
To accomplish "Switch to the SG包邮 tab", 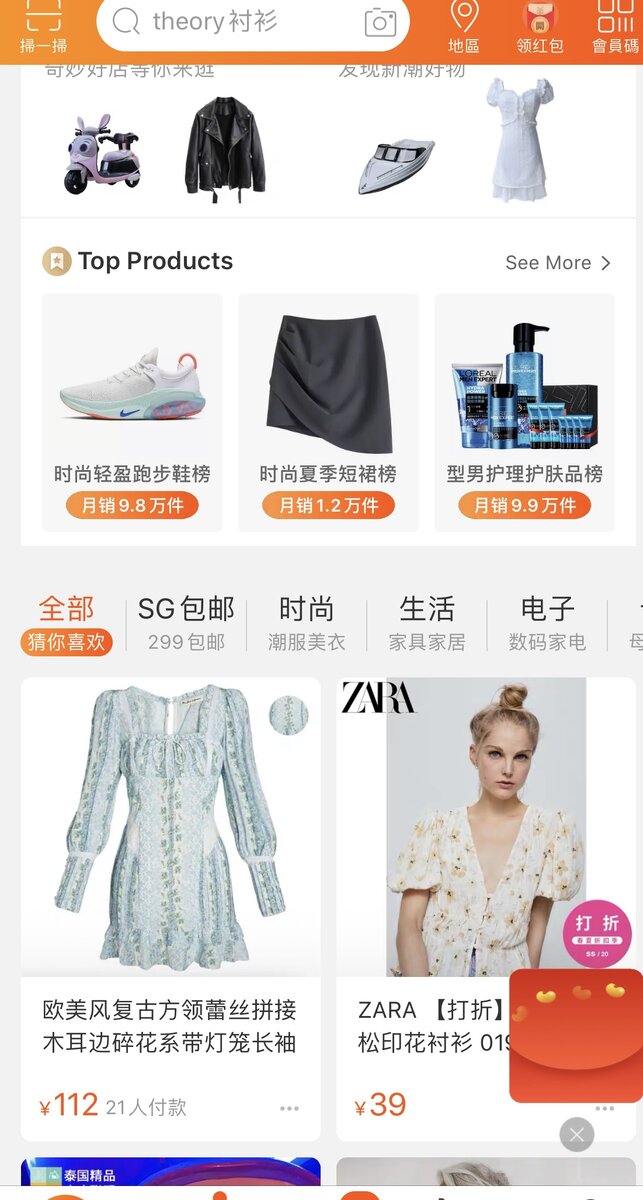I will click(x=186, y=623).
